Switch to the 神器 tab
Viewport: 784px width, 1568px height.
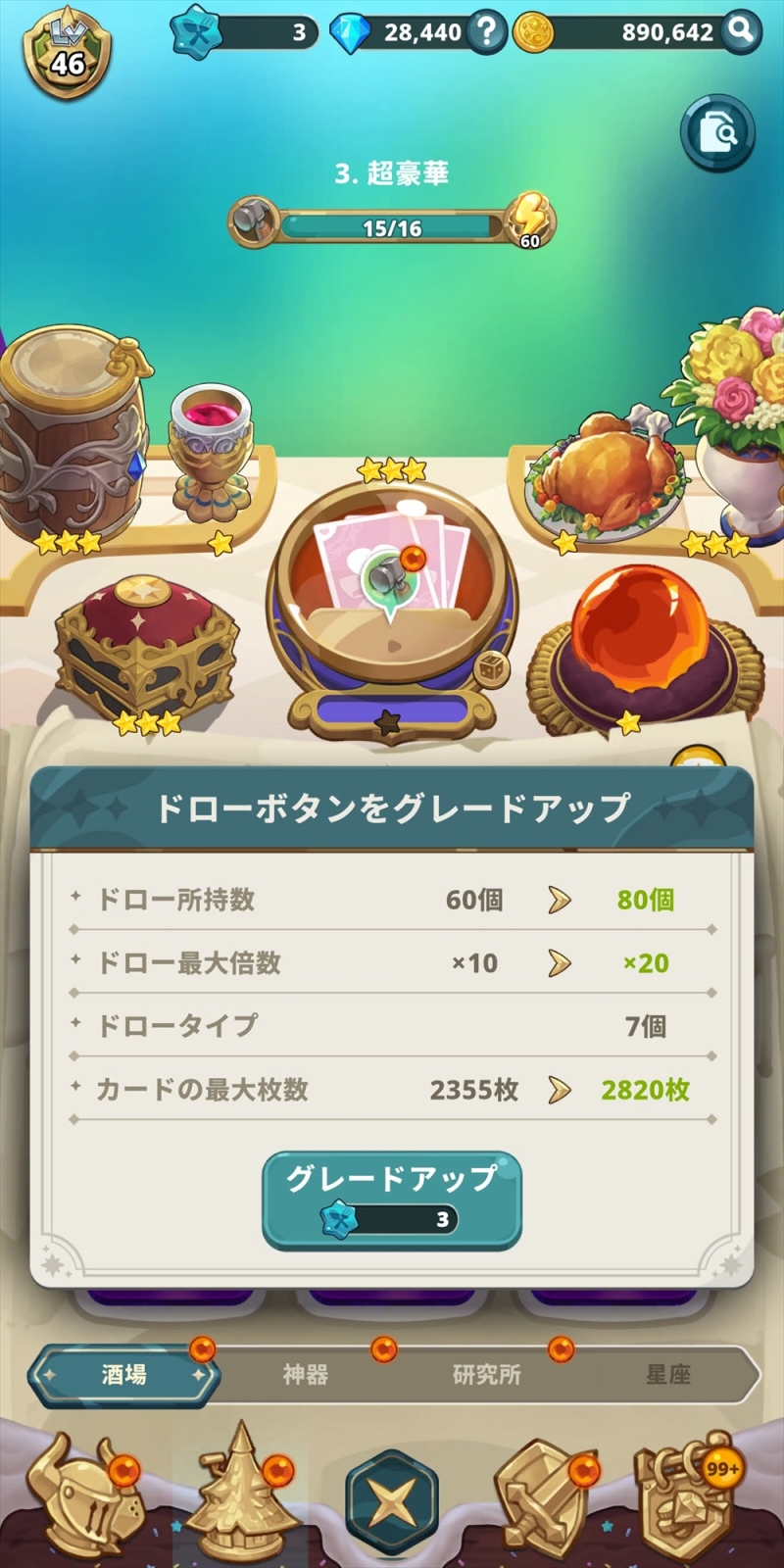pos(305,1375)
